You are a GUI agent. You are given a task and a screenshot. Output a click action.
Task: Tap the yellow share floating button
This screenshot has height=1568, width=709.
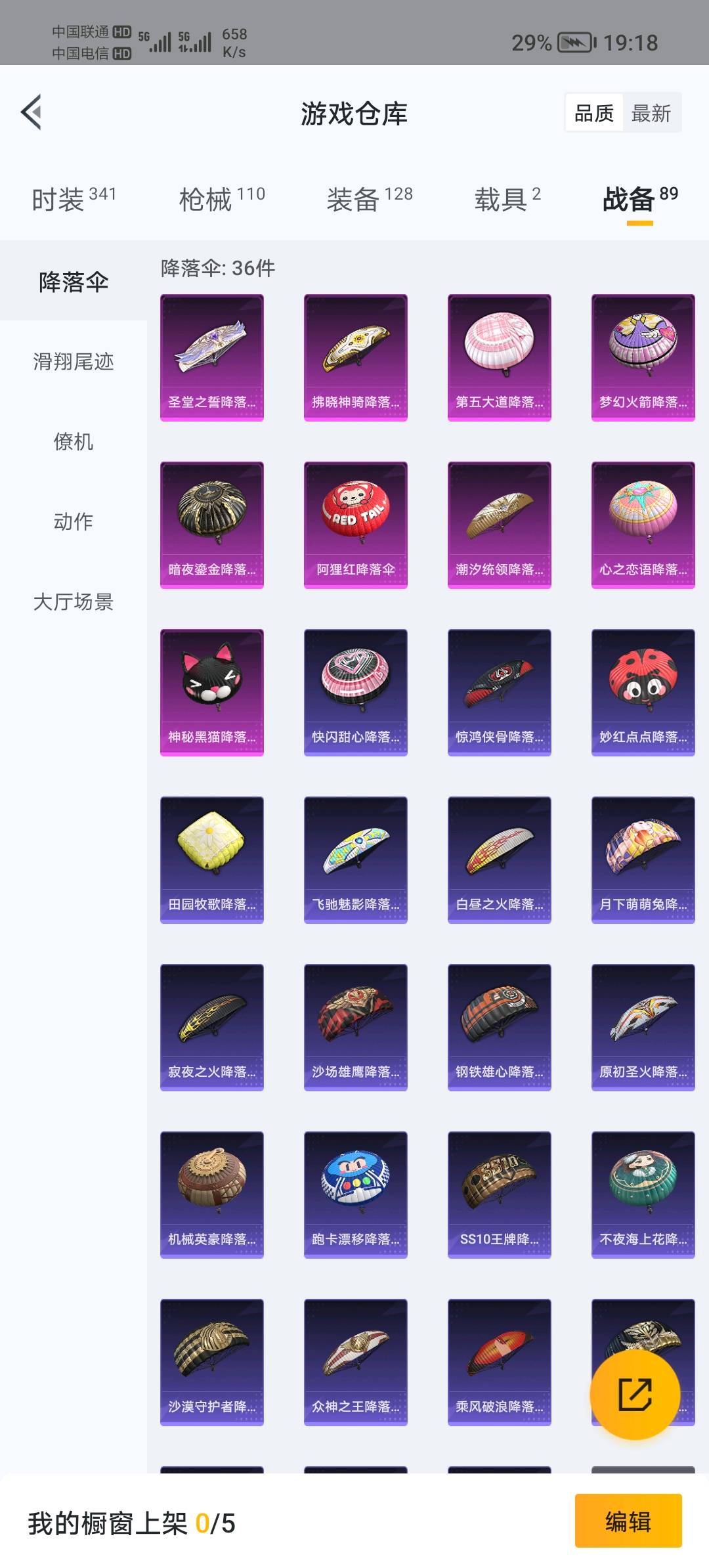pyautogui.click(x=635, y=1394)
